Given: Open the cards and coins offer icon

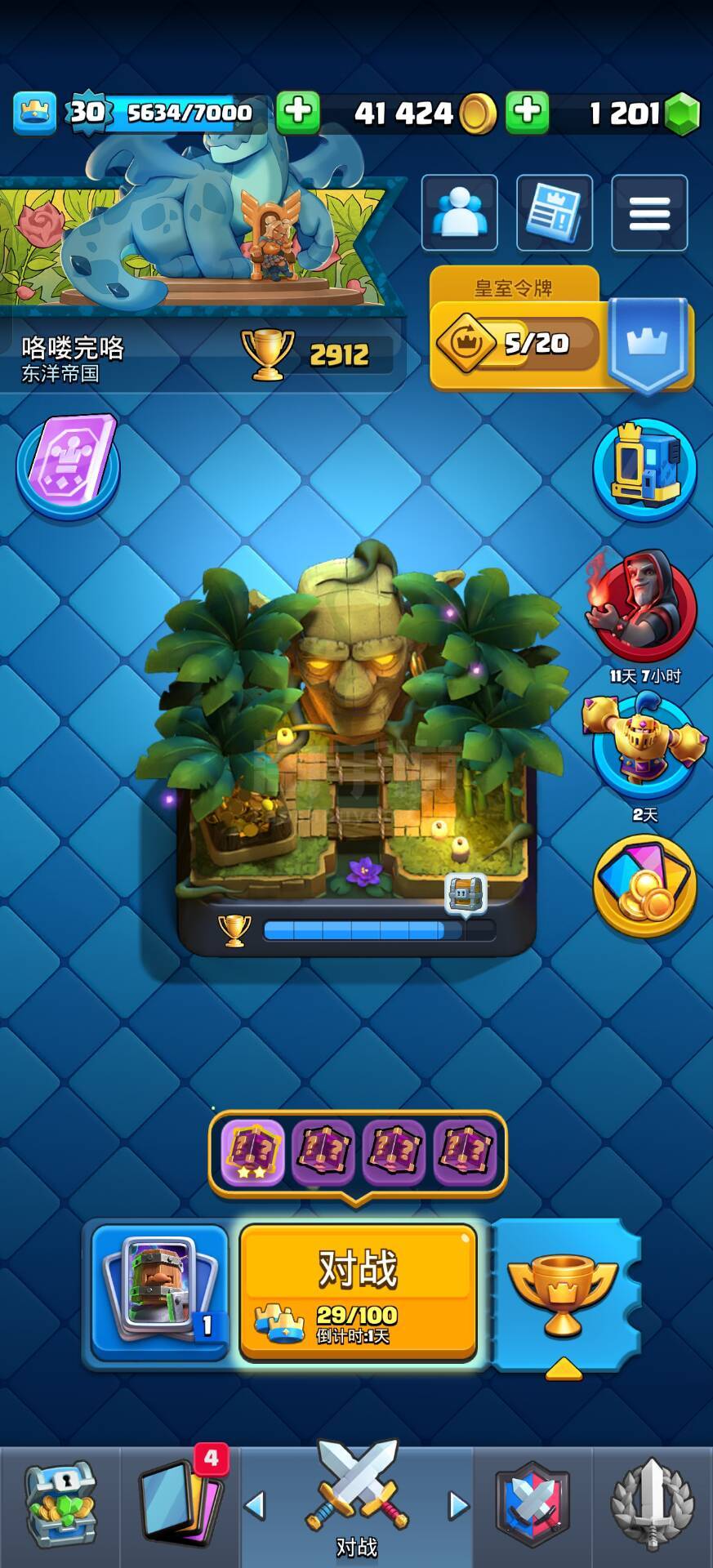Looking at the screenshot, I should coord(644,886).
